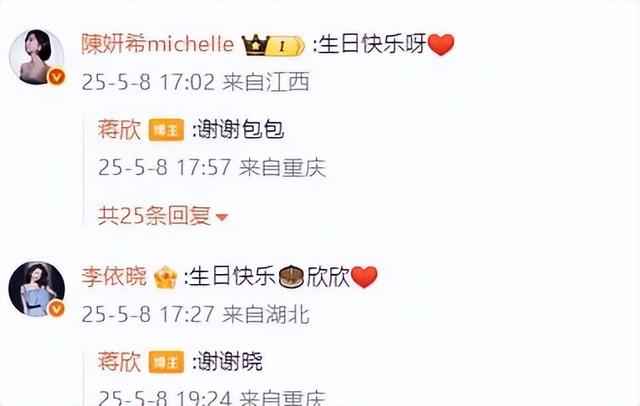Image resolution: width=640 pixels, height=406 pixels.
Task: Open 蒋欣's name in the 谢谢晓 reply
Action: (x=118, y=362)
